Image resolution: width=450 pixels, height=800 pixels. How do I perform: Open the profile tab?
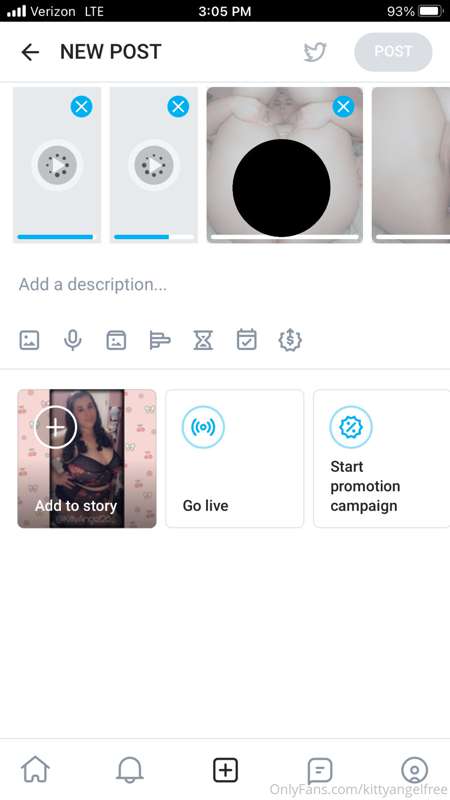414,769
